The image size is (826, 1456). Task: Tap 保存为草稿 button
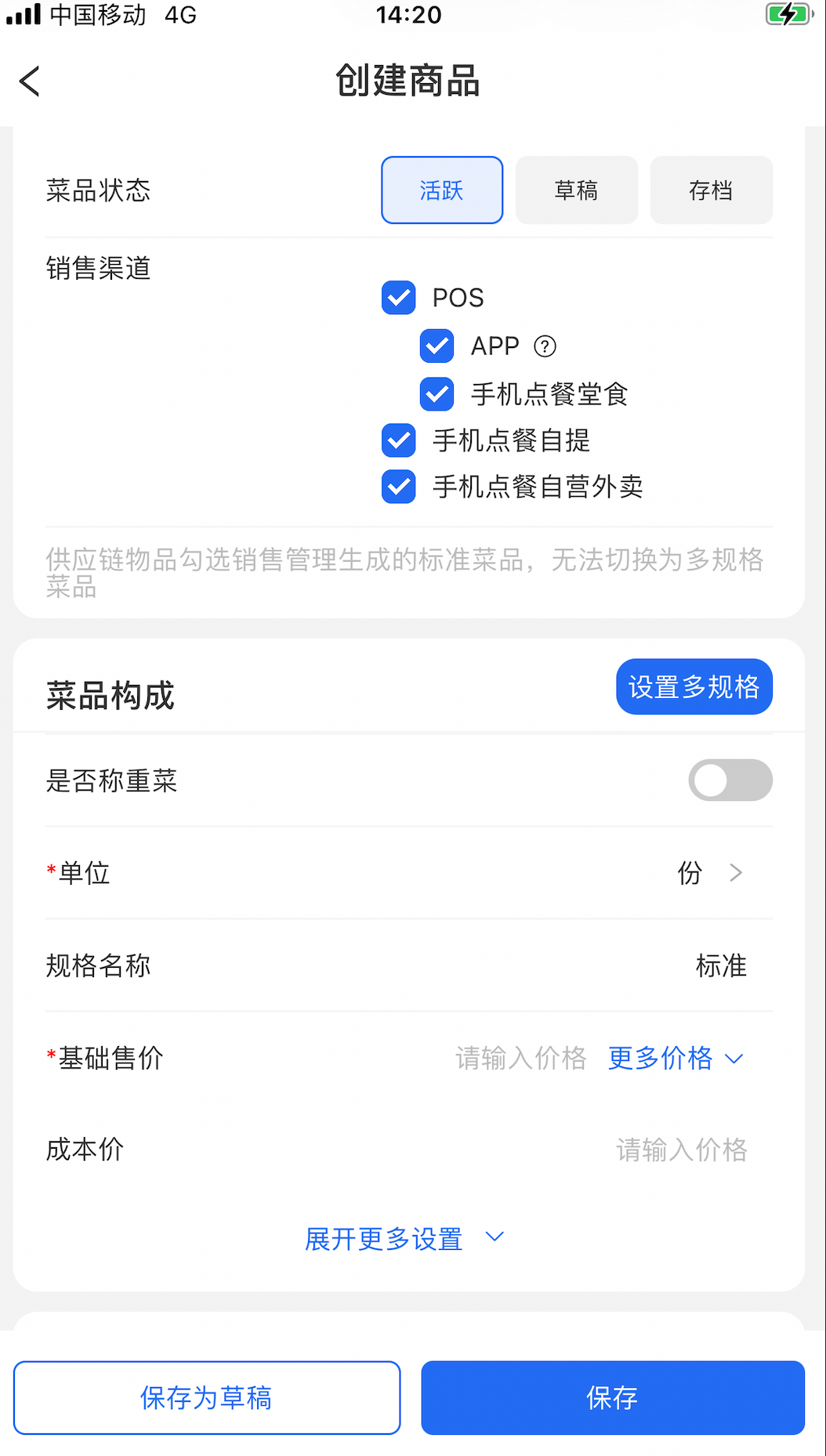pyautogui.click(x=207, y=1397)
